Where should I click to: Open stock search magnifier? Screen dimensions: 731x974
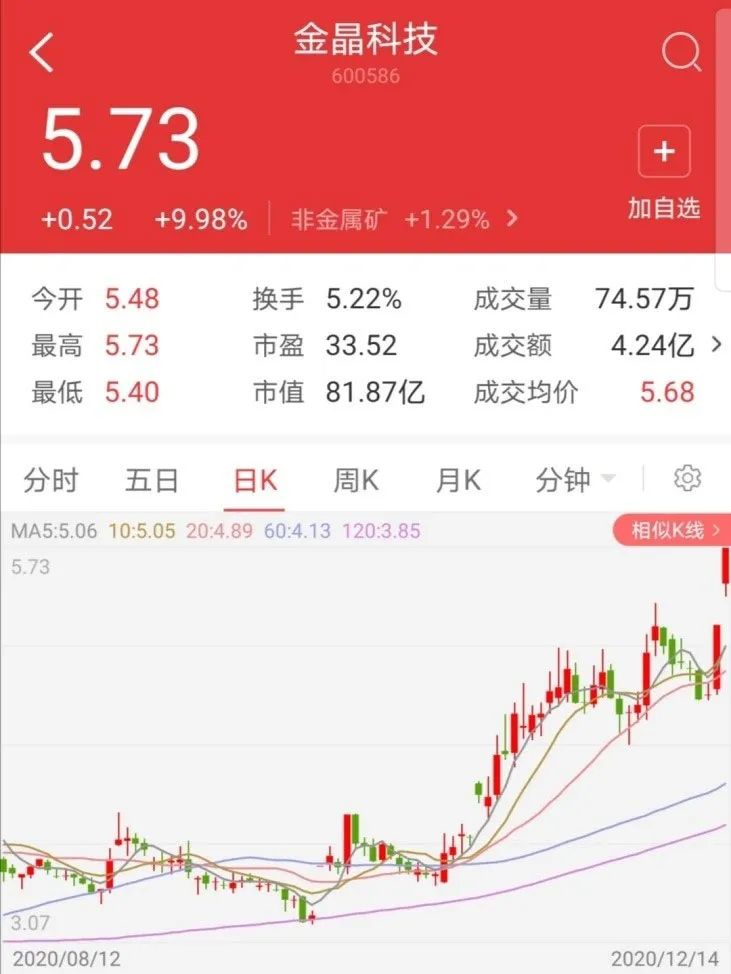(x=681, y=52)
